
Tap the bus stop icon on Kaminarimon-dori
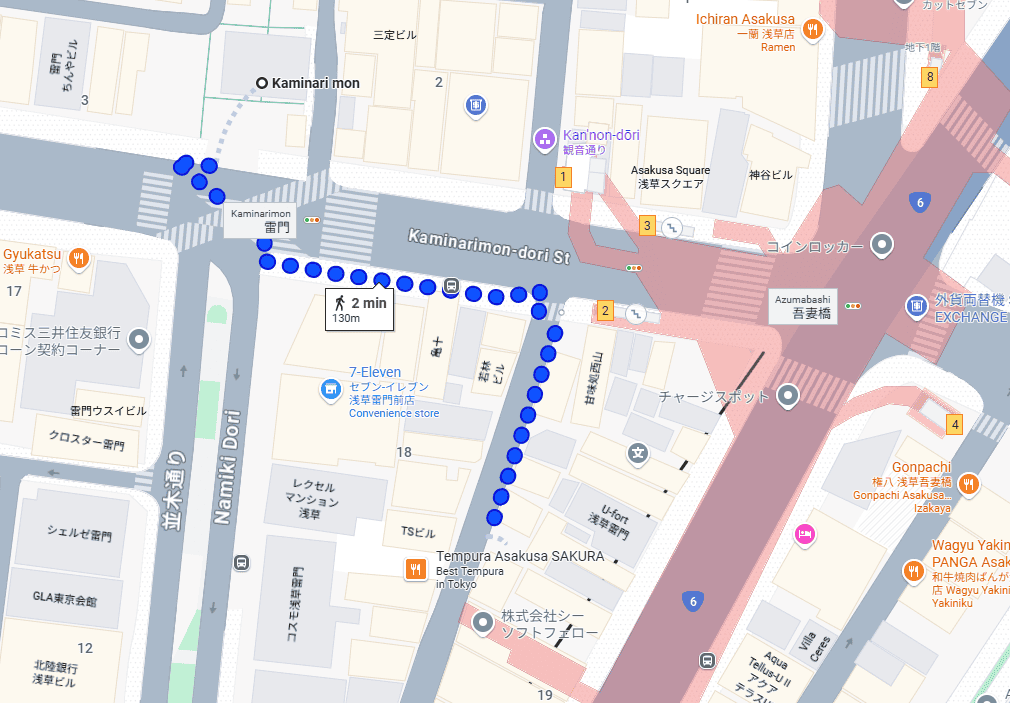(x=451, y=286)
